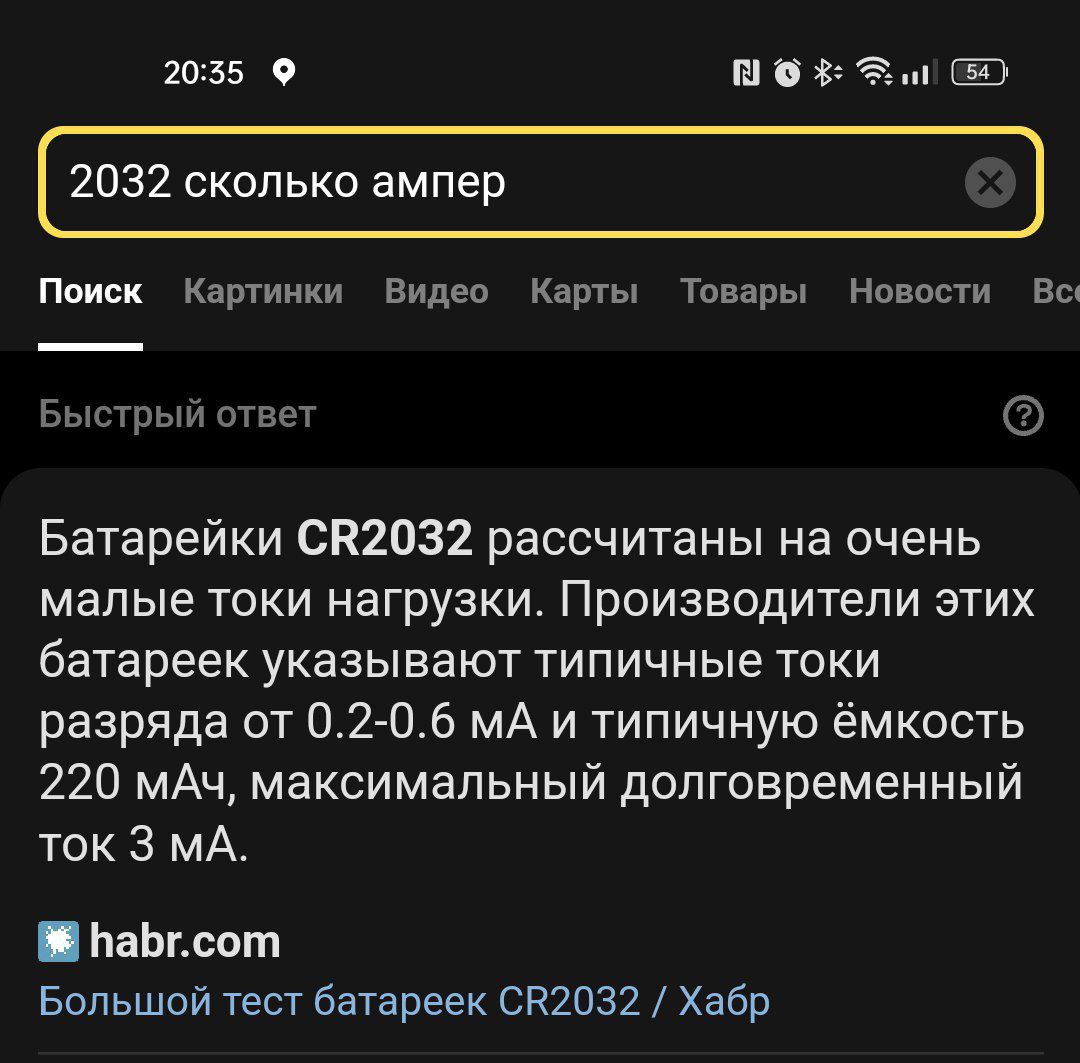Viewport: 1080px width, 1063px height.
Task: Open the quick answer help question mark
Action: tap(1022, 416)
